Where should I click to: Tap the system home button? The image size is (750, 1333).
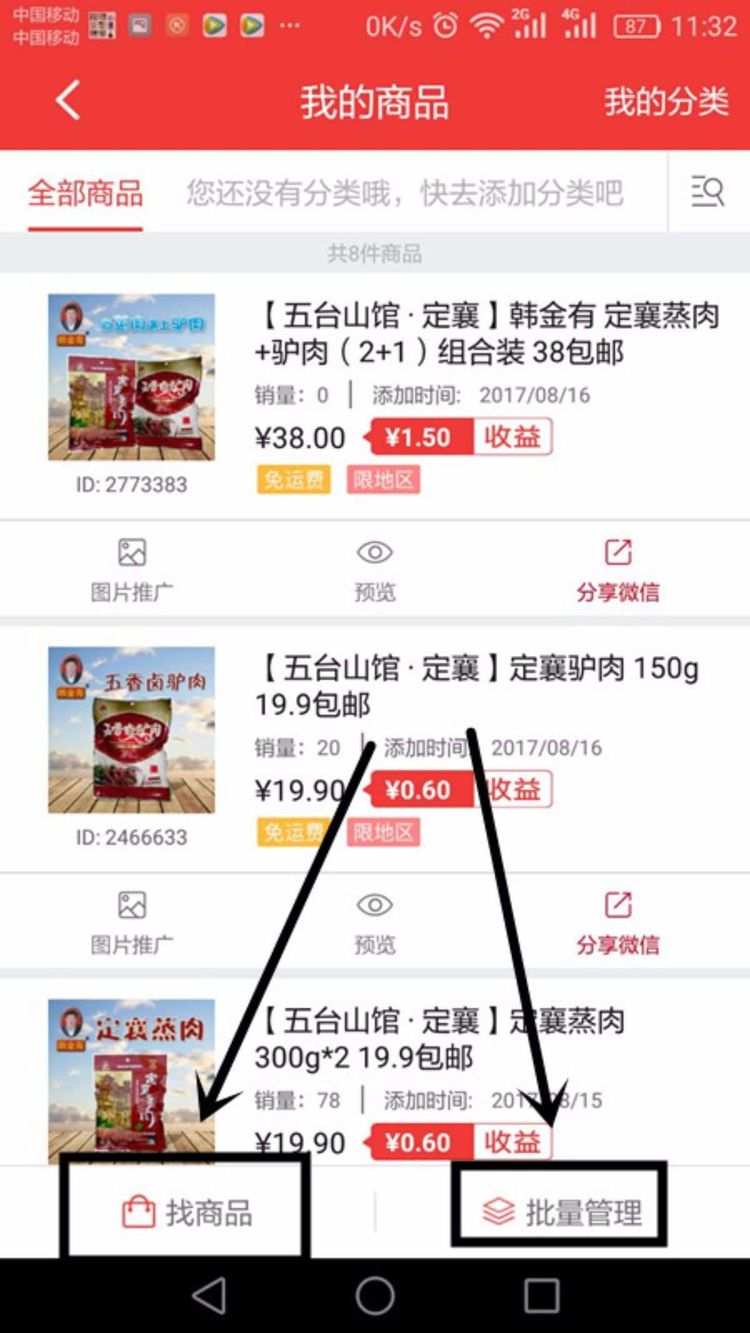point(375,1296)
